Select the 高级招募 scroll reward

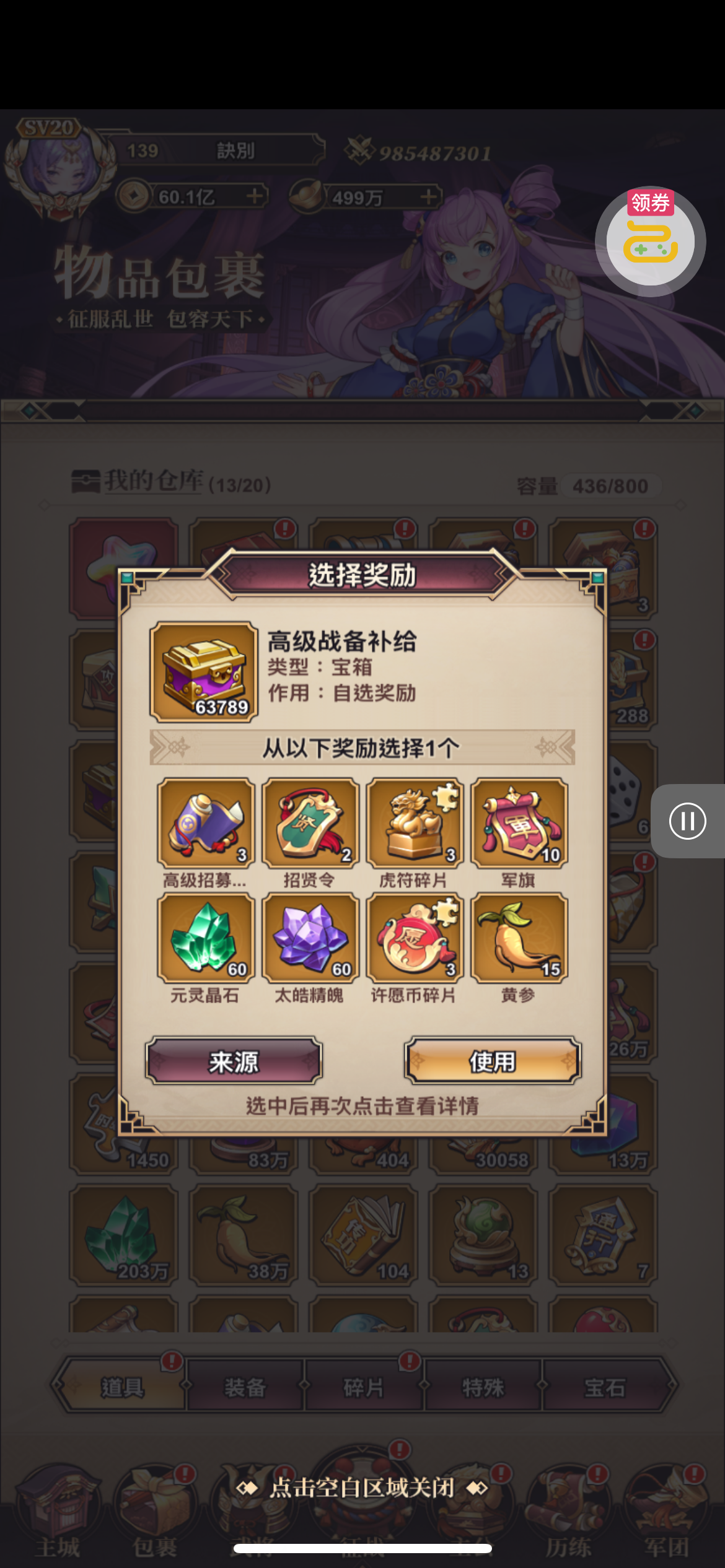[x=206, y=823]
